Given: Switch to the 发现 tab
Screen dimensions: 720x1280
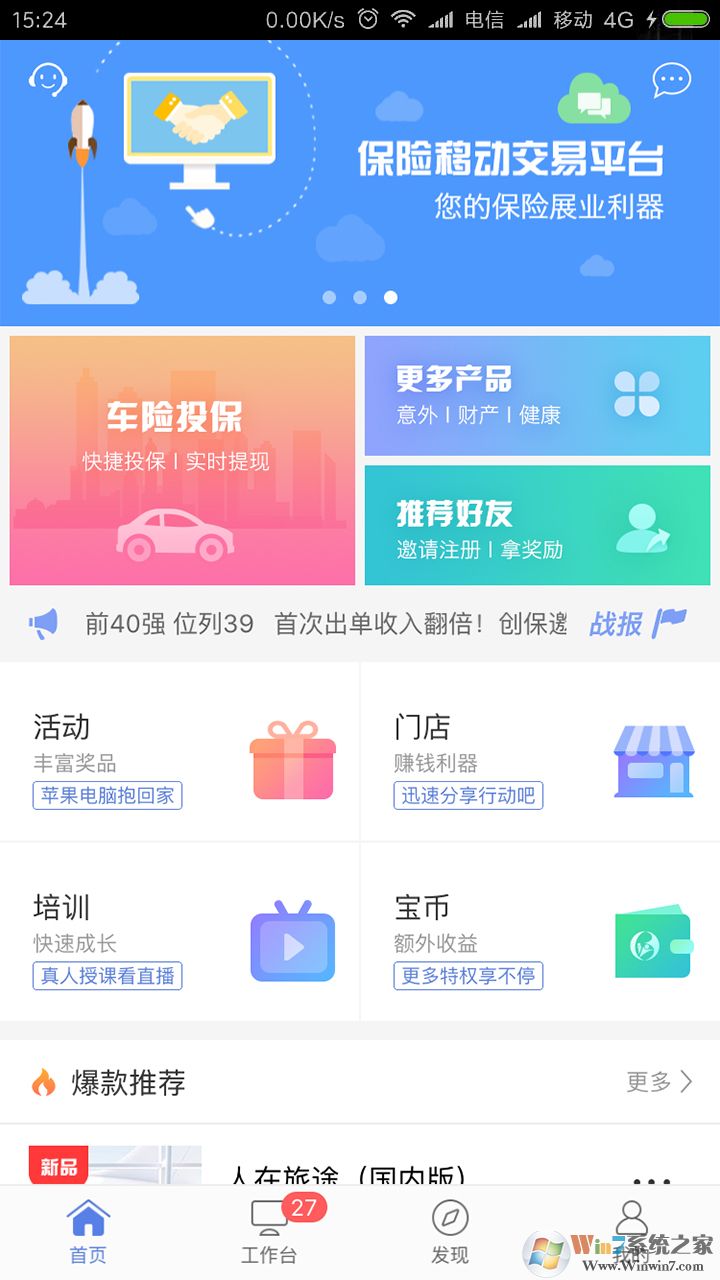Looking at the screenshot, I should point(450,1232).
